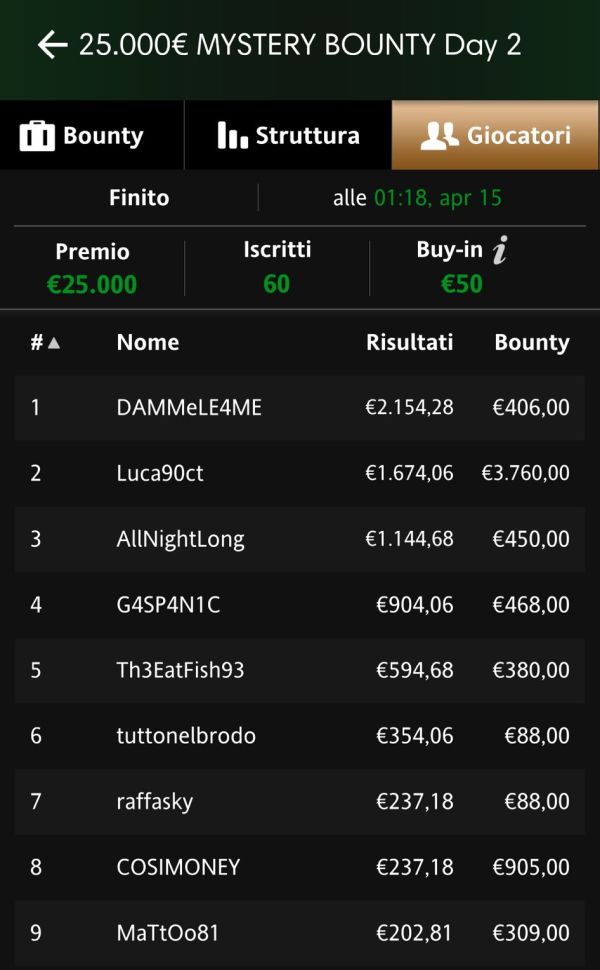
Task: Sort players by the # column
Action: (x=45, y=342)
